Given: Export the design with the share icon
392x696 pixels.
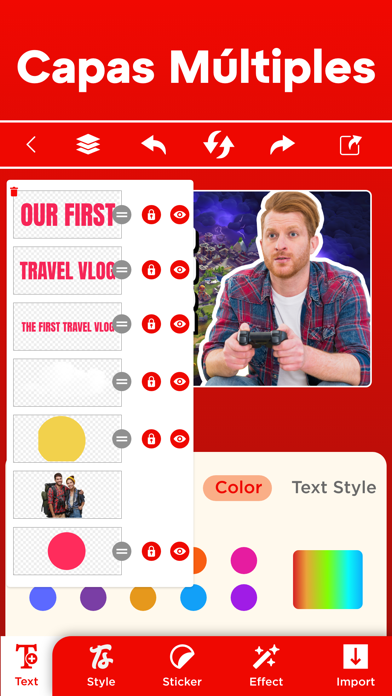Looking at the screenshot, I should (x=350, y=145).
